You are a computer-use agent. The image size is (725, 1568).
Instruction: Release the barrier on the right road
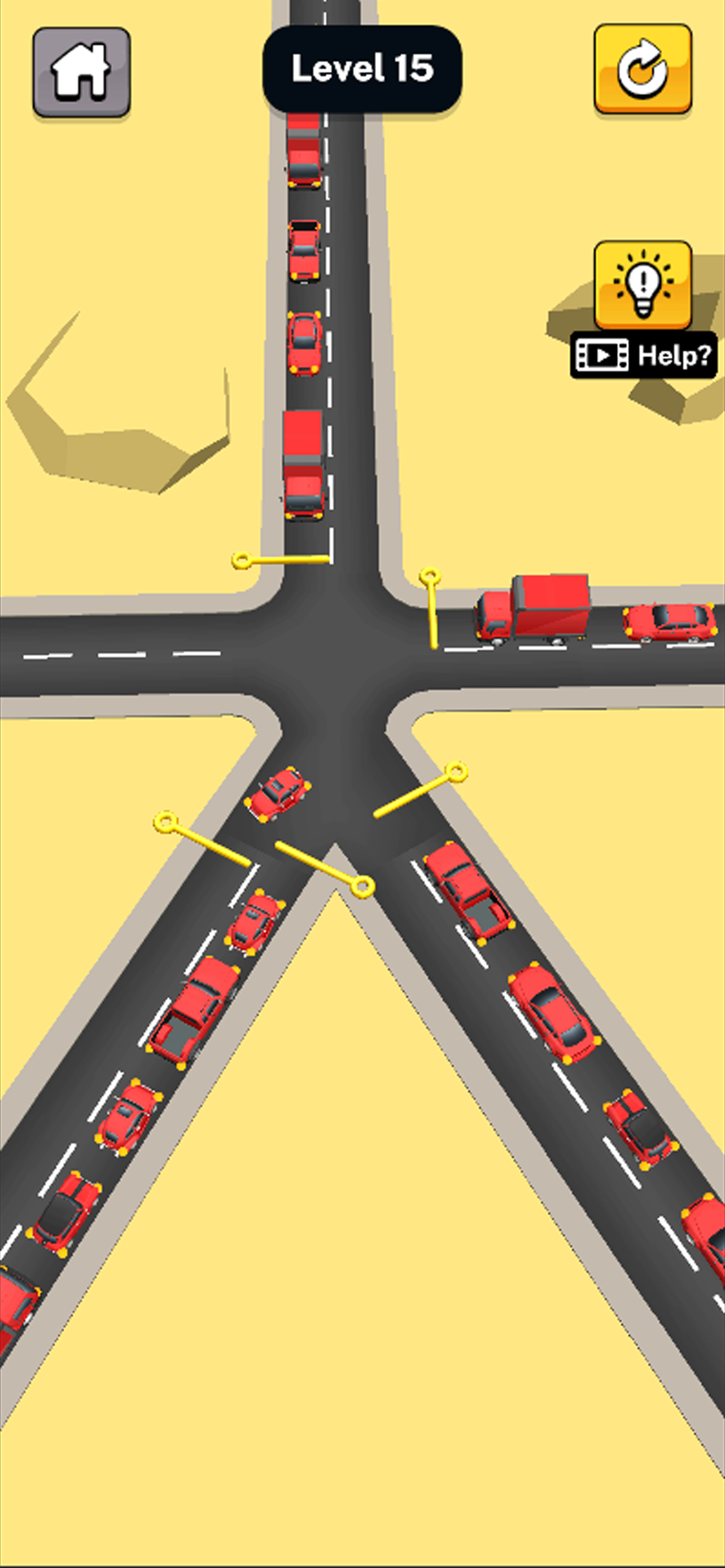click(x=430, y=575)
